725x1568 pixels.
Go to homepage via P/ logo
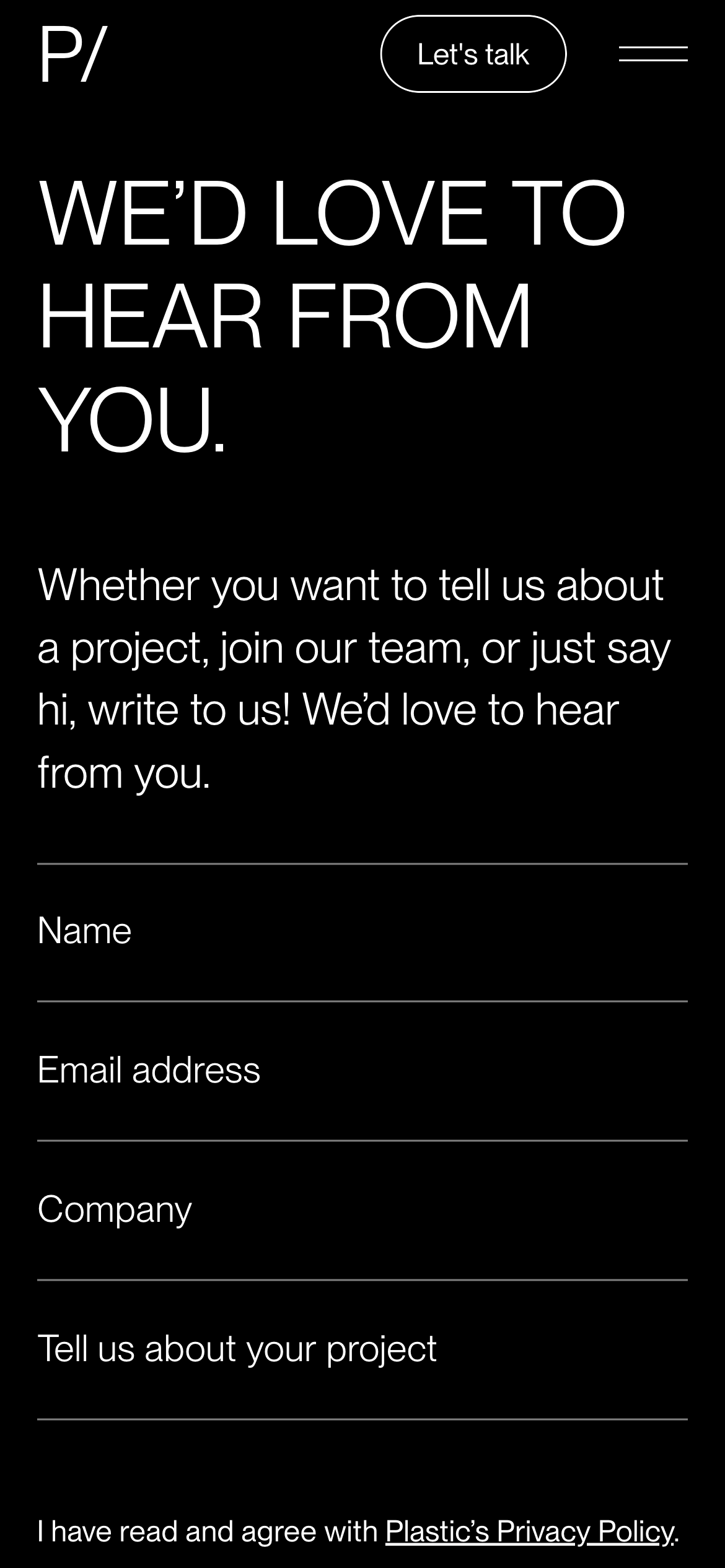point(72,54)
